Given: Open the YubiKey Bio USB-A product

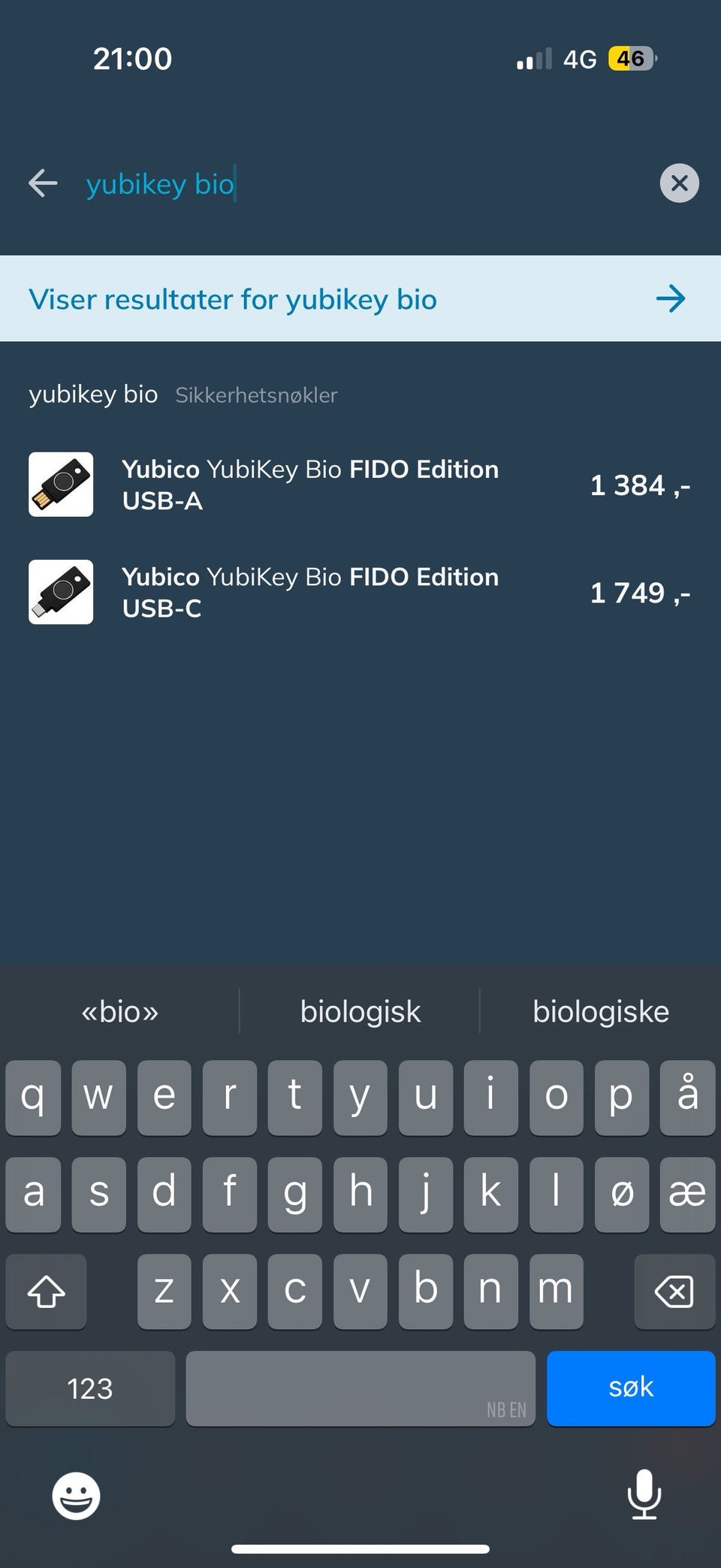Looking at the screenshot, I should click(309, 485).
